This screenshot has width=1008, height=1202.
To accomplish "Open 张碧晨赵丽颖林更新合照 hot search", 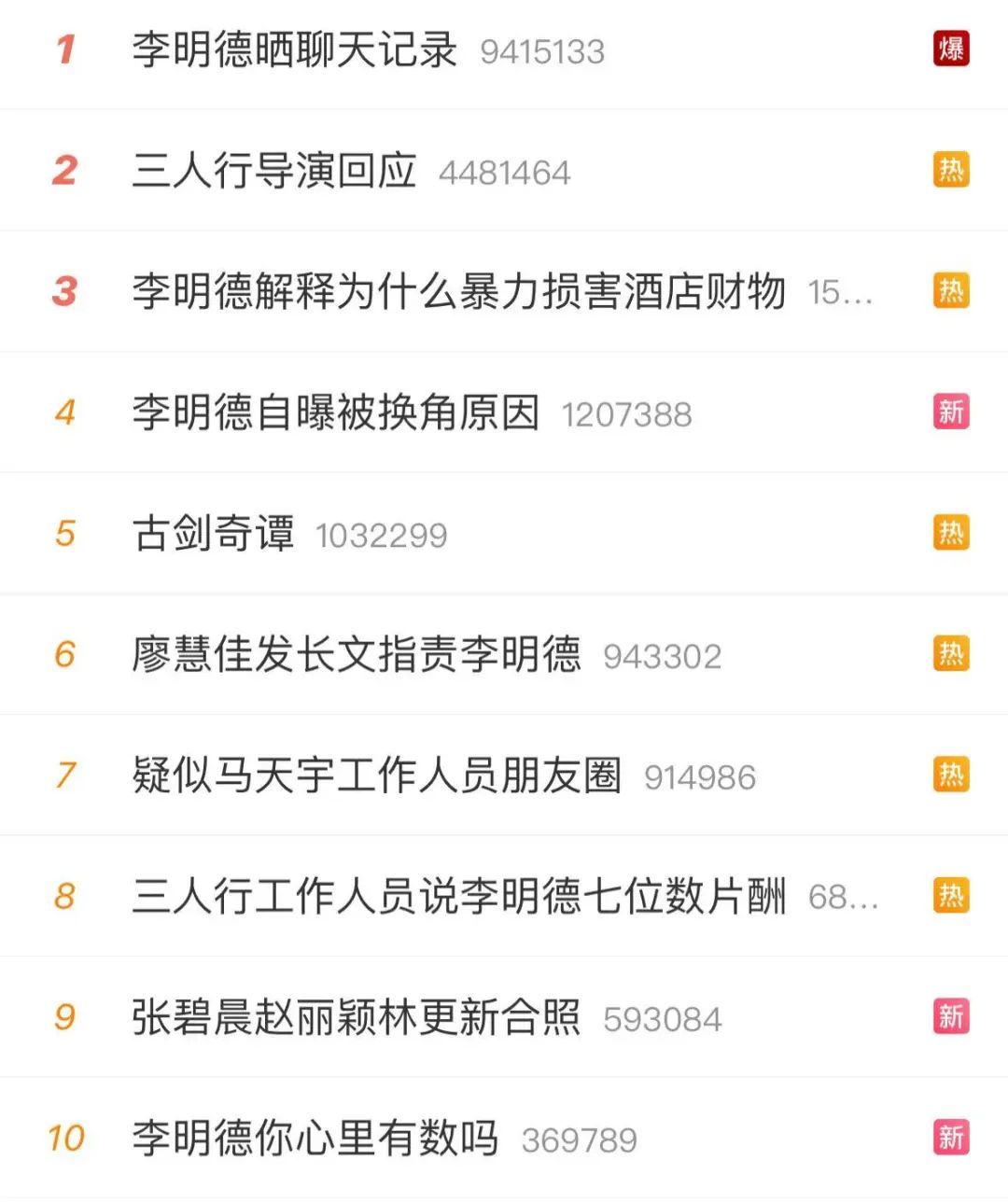I will point(356,1017).
